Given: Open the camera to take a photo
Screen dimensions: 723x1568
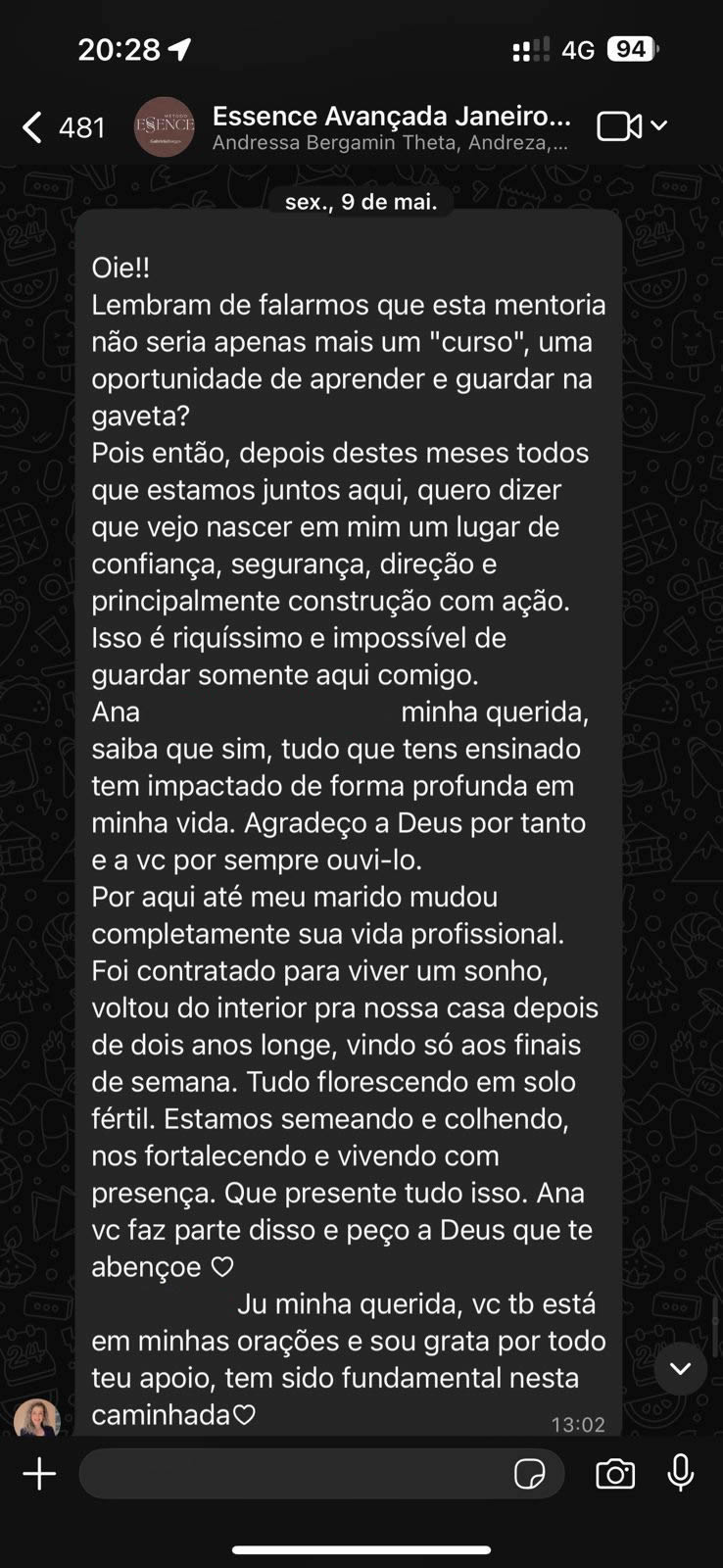Looking at the screenshot, I should 615,1474.
